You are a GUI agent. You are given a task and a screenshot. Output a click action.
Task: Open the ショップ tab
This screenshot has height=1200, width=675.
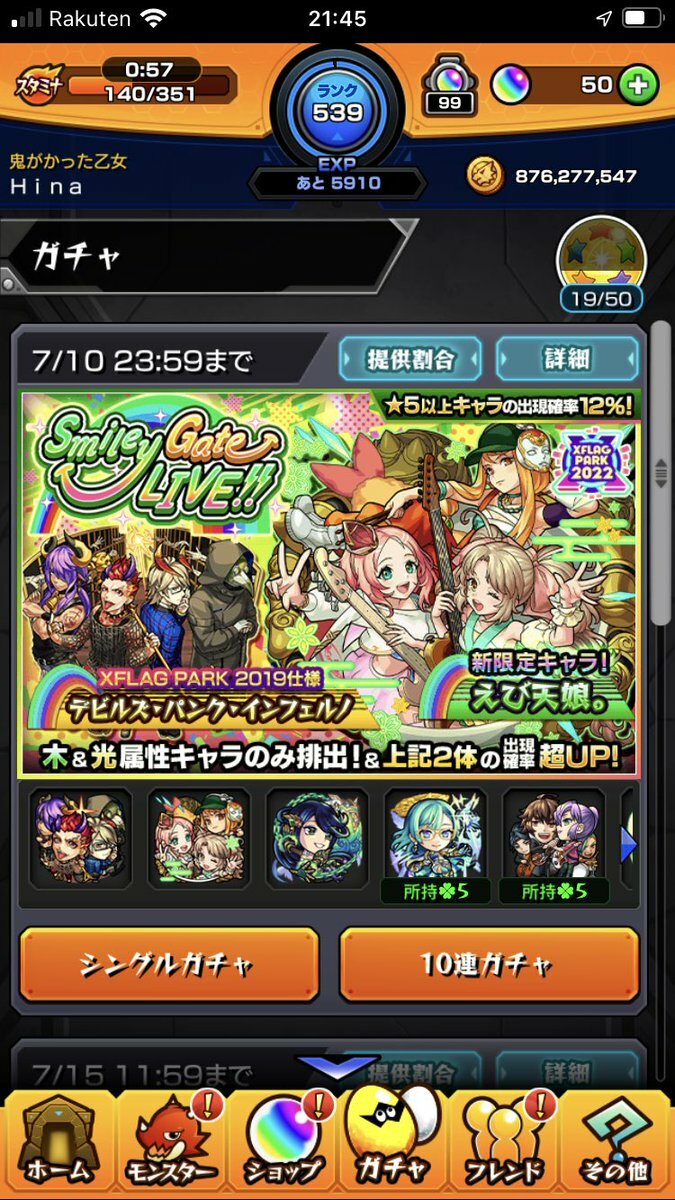(x=282, y=1145)
